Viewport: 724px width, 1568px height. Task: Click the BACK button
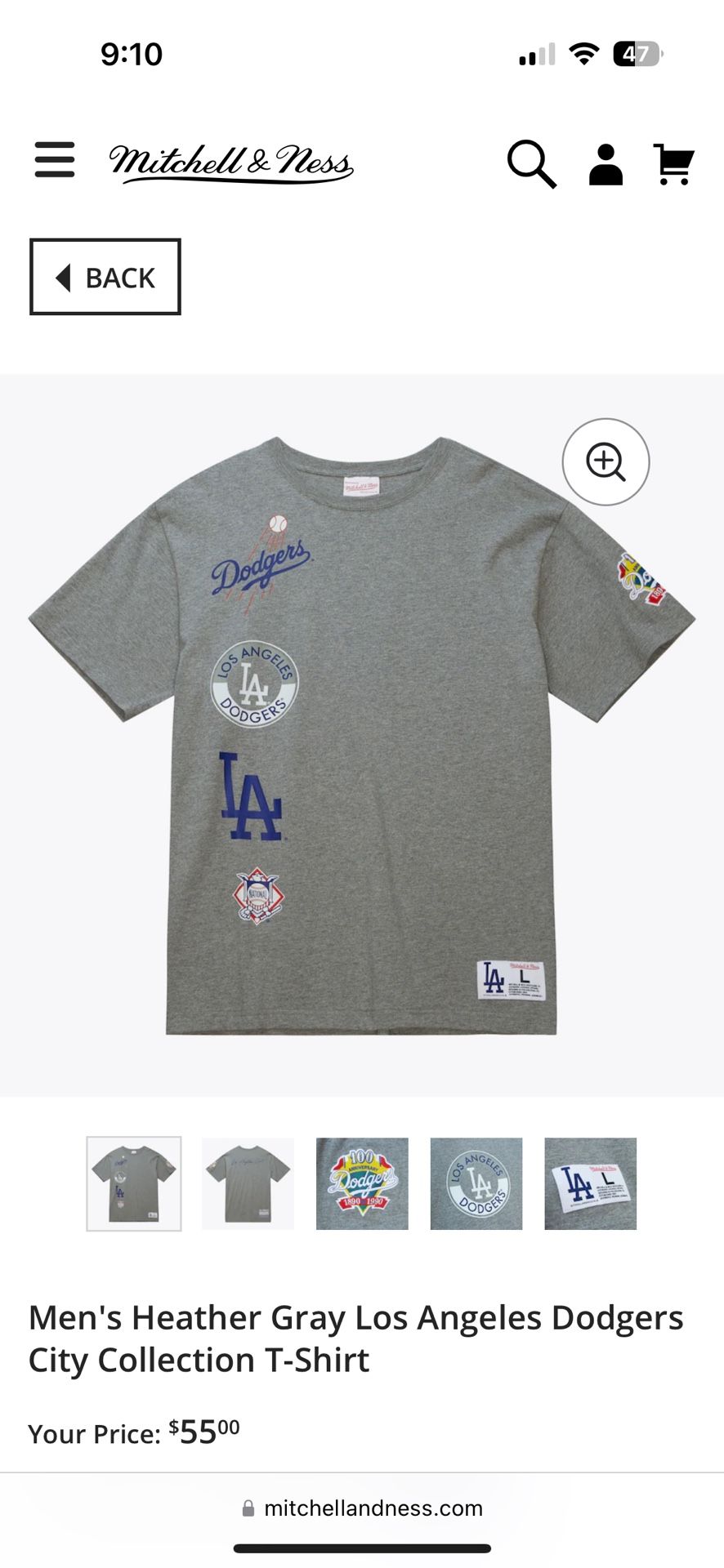tap(105, 277)
